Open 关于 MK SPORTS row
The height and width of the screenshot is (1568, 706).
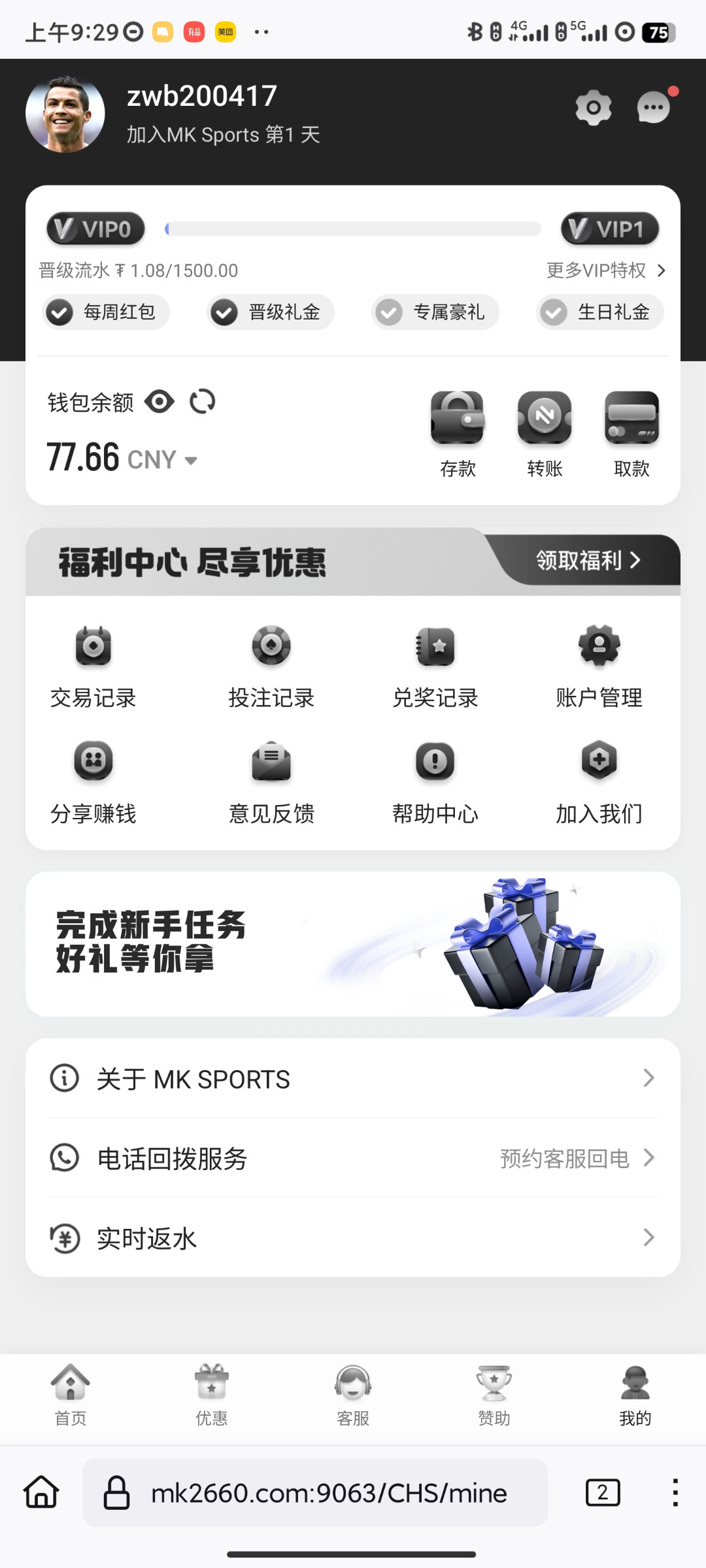click(353, 1079)
